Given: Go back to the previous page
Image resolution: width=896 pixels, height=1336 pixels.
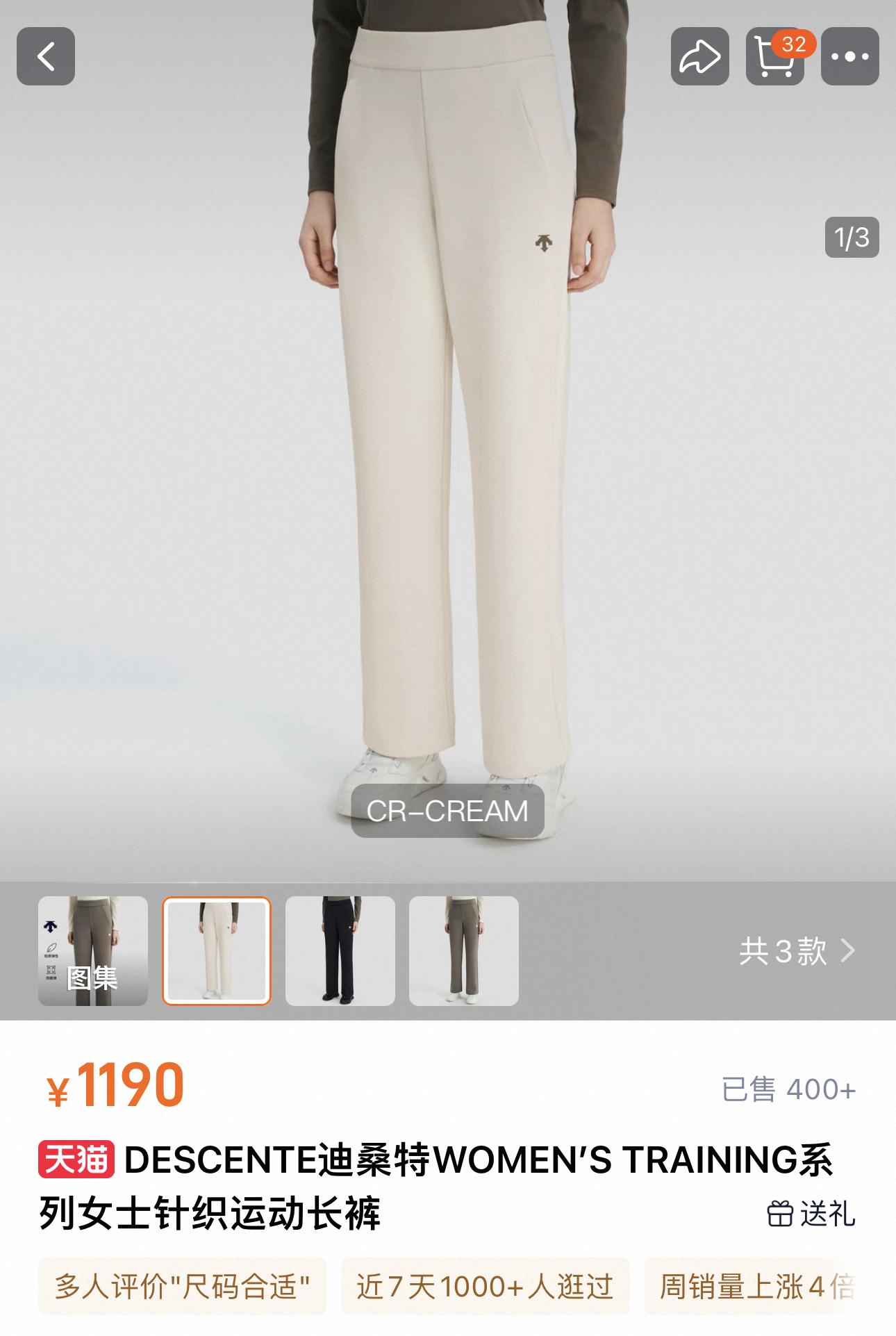Looking at the screenshot, I should 46,56.
